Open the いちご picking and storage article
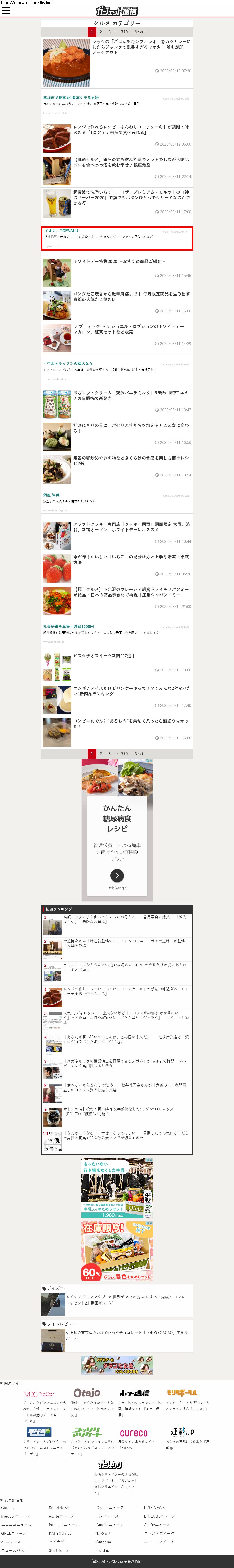 click(x=131, y=559)
